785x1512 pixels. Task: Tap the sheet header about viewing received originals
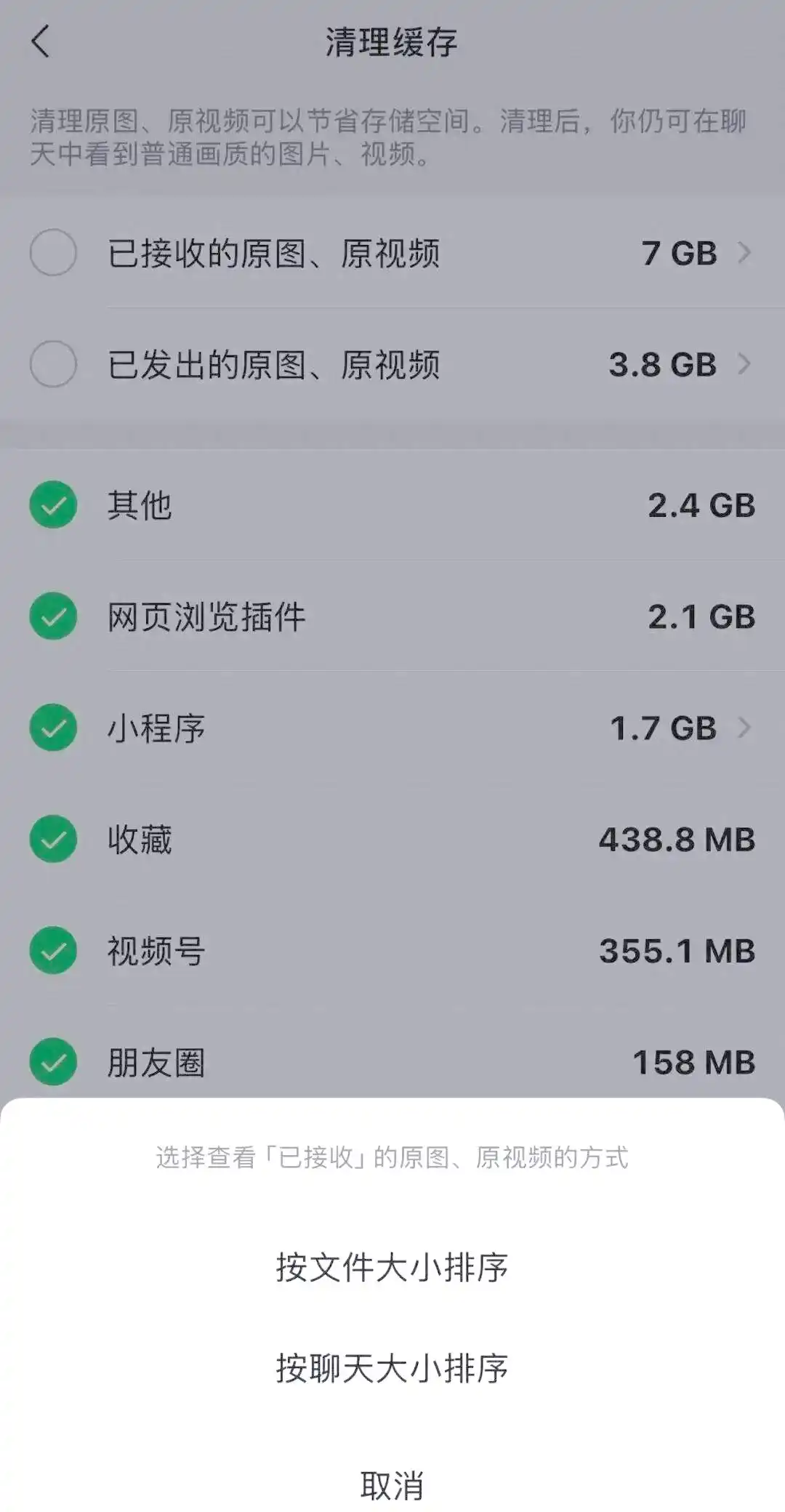coord(392,1159)
